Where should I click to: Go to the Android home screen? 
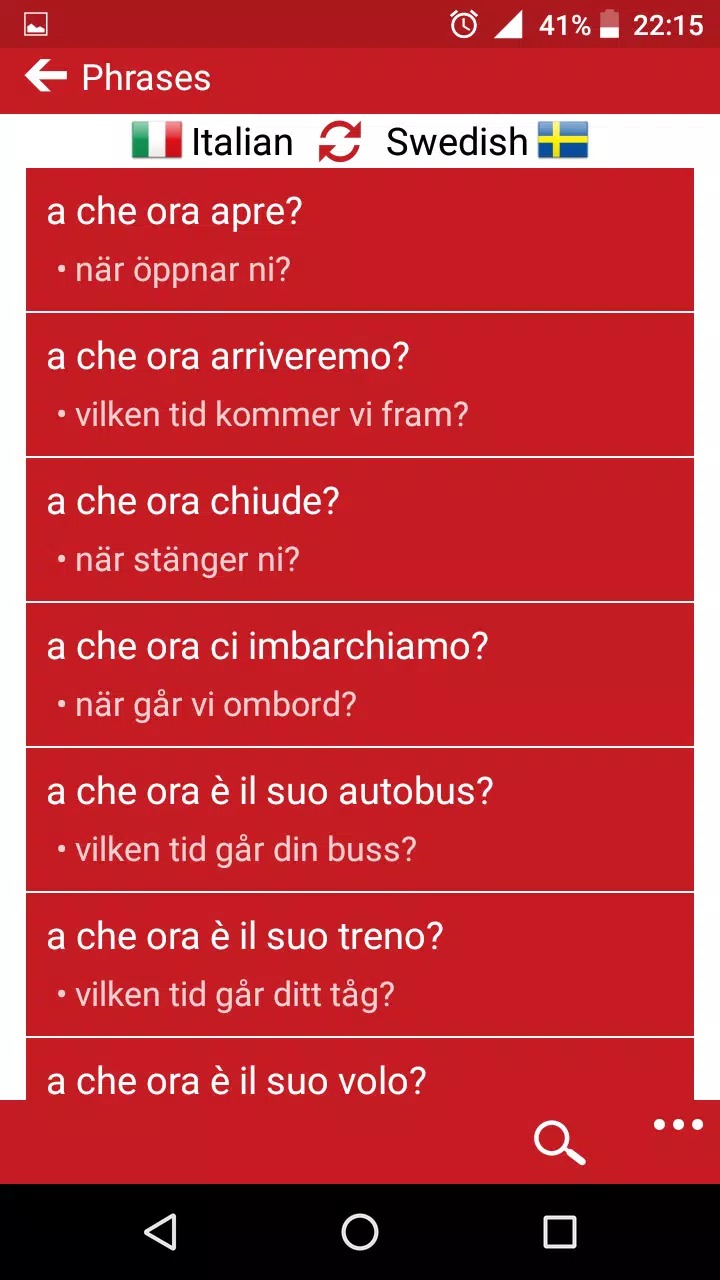360,1232
